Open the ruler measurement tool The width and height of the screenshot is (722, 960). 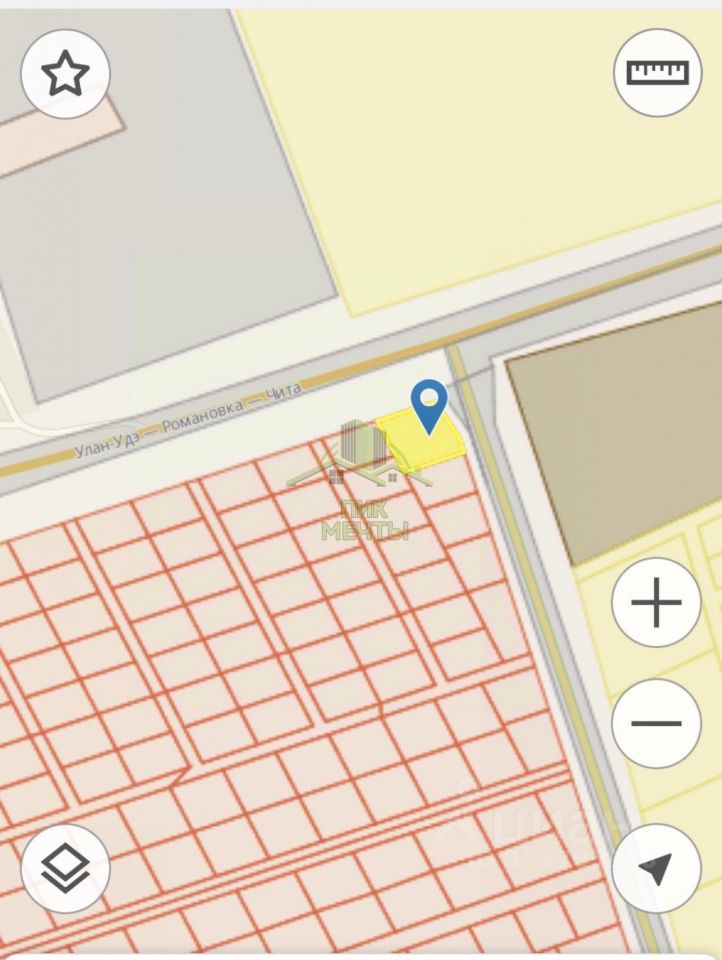point(657,73)
